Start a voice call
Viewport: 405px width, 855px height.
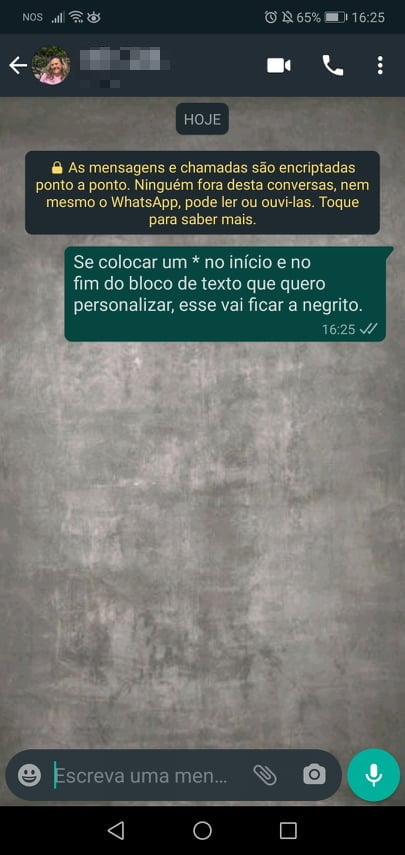(333, 66)
